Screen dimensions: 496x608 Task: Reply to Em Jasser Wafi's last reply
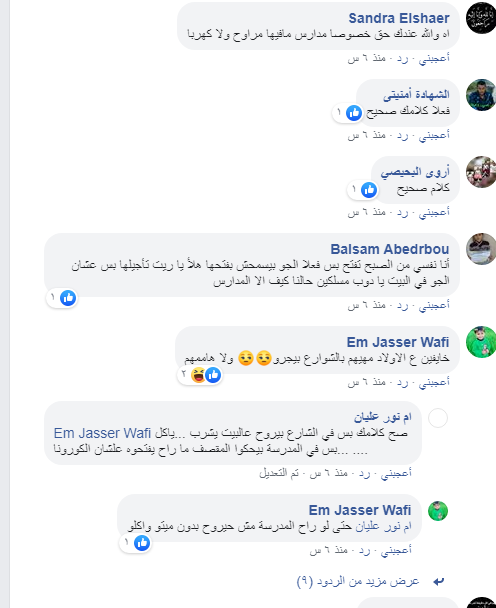[x=364, y=551]
